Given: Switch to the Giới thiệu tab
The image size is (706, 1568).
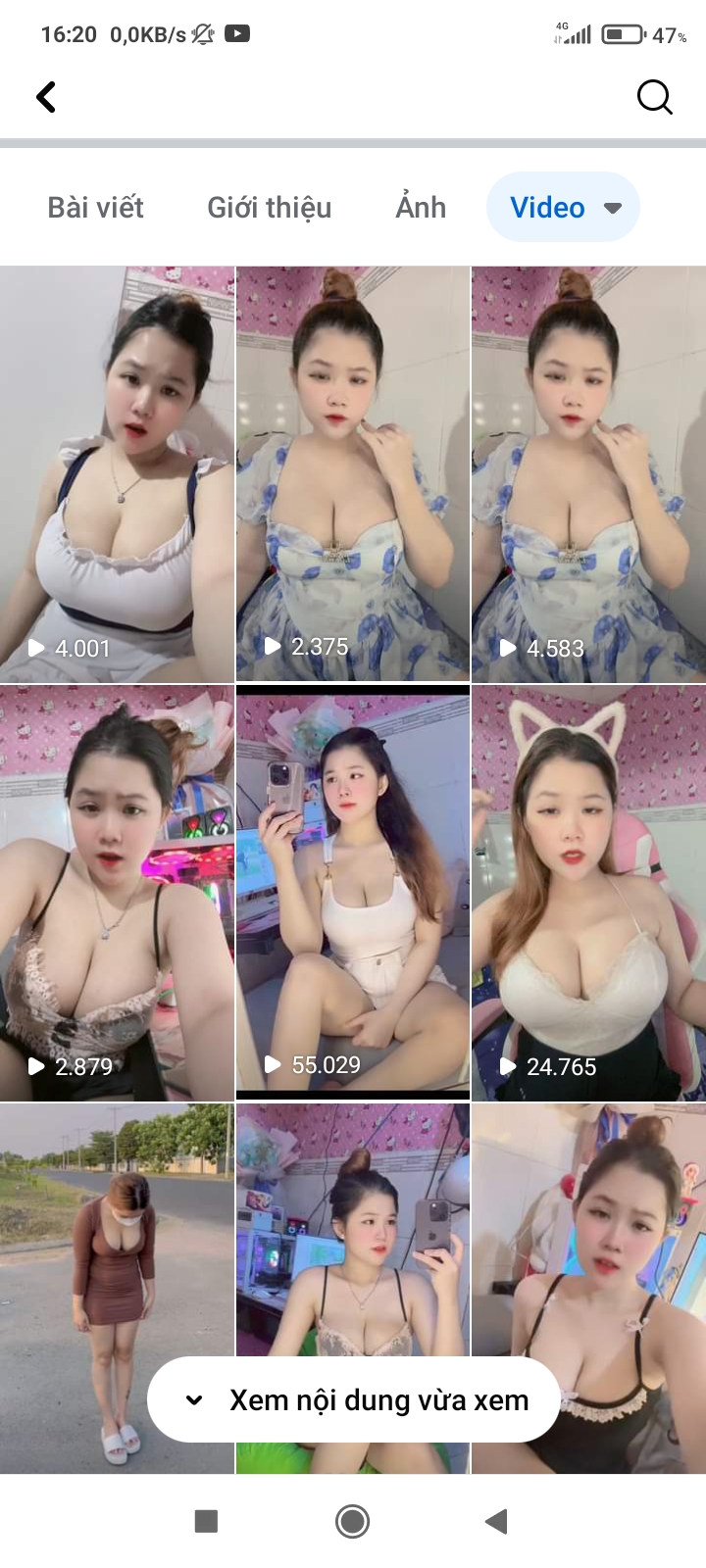Looking at the screenshot, I should pos(269,208).
